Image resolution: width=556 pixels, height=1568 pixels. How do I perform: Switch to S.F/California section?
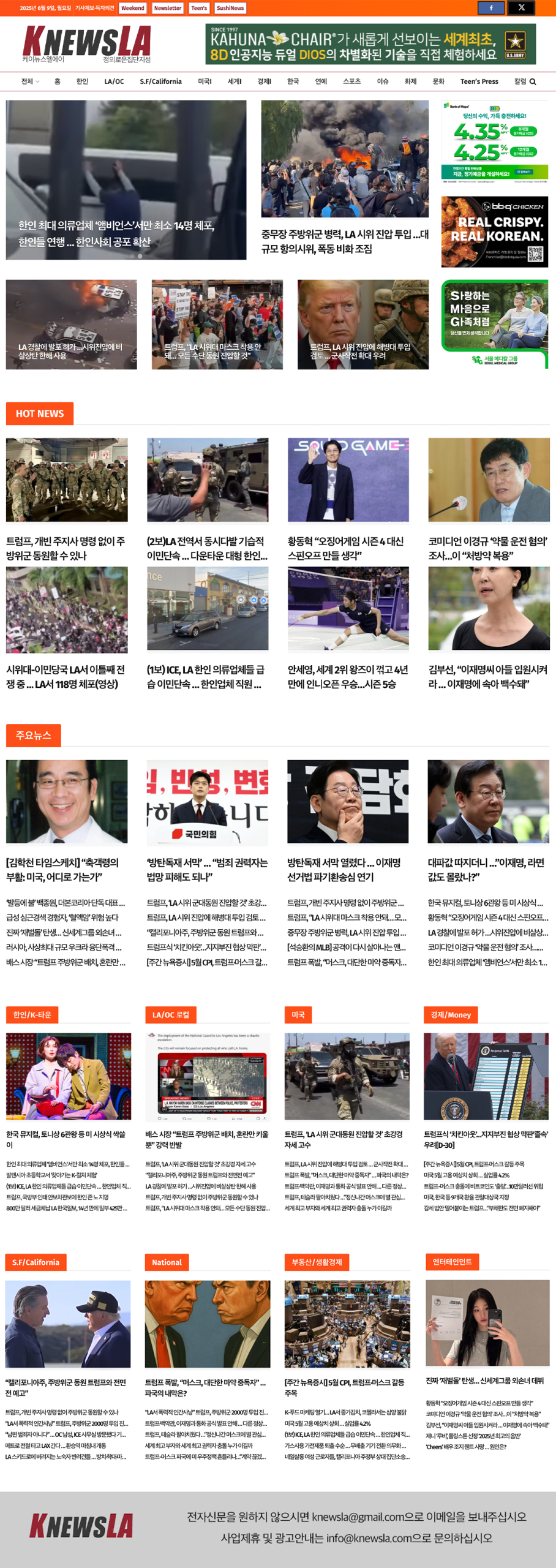click(x=160, y=81)
